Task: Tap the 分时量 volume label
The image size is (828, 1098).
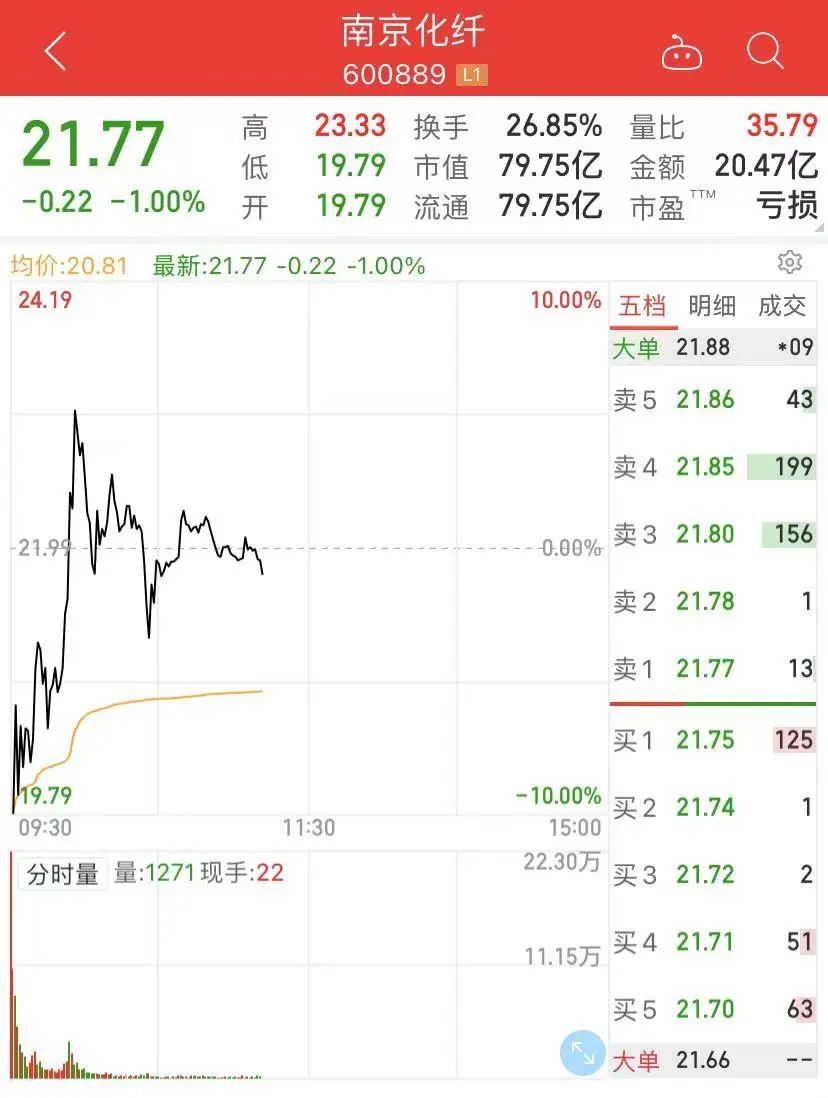Action: [x=61, y=871]
